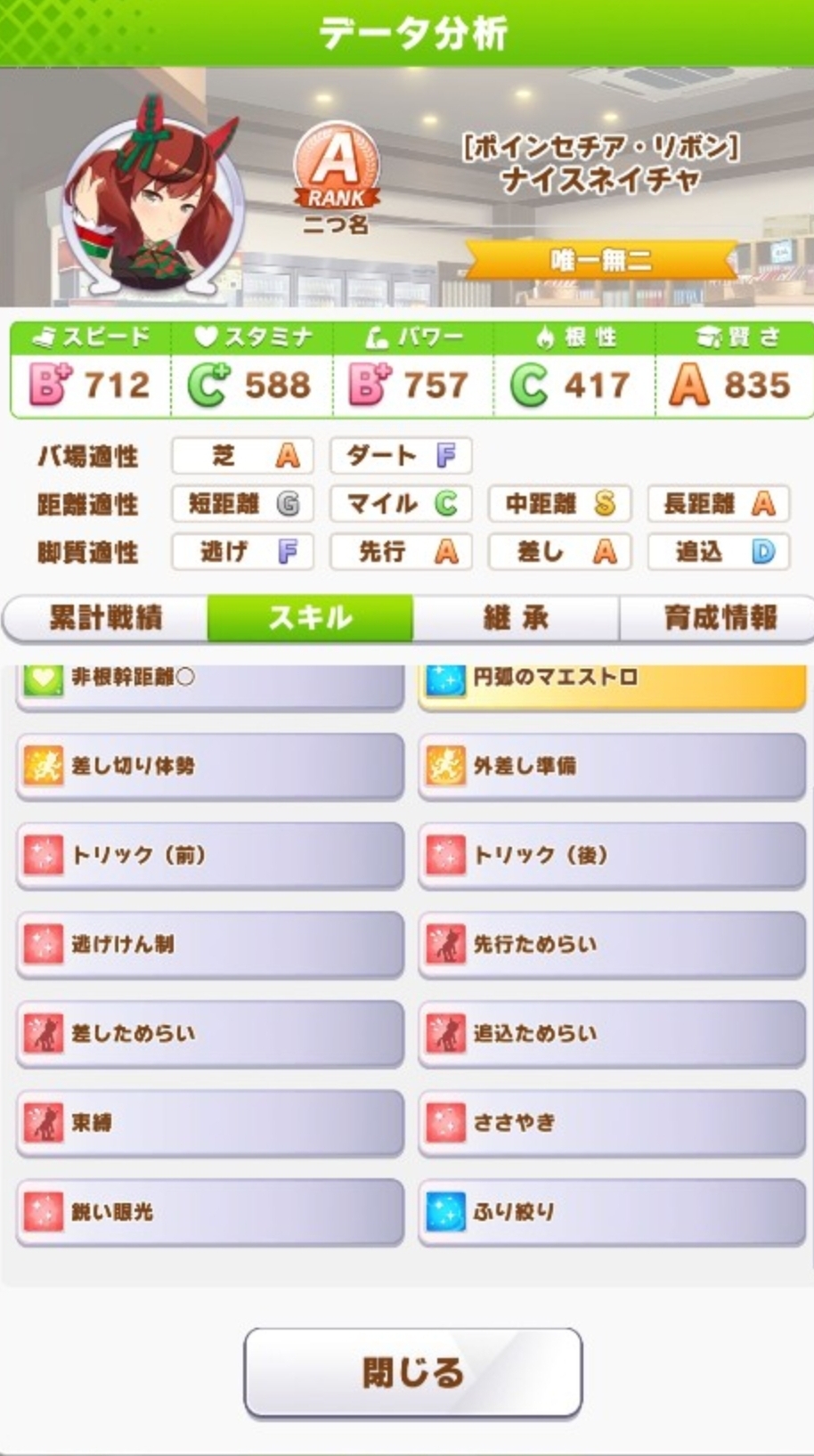Show info for トリック（前） skill
The height and width of the screenshot is (1456, 814).
click(210, 855)
